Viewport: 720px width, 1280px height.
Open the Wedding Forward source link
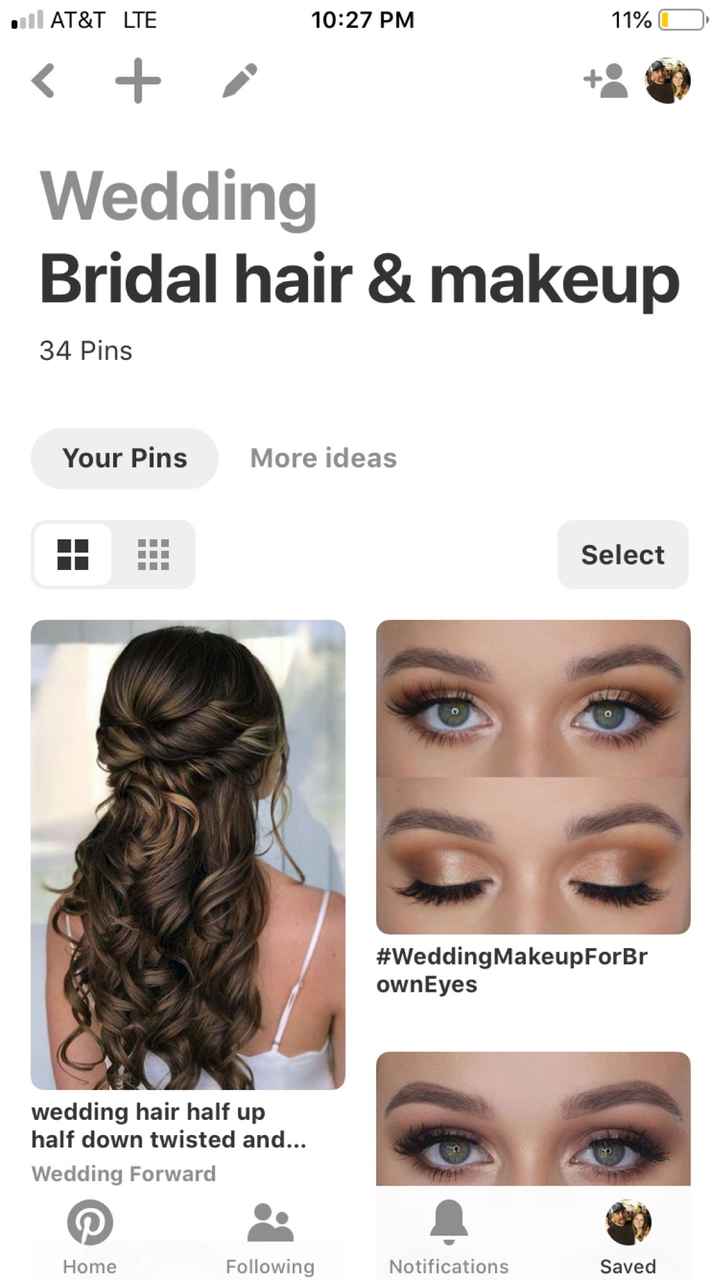[123, 1173]
